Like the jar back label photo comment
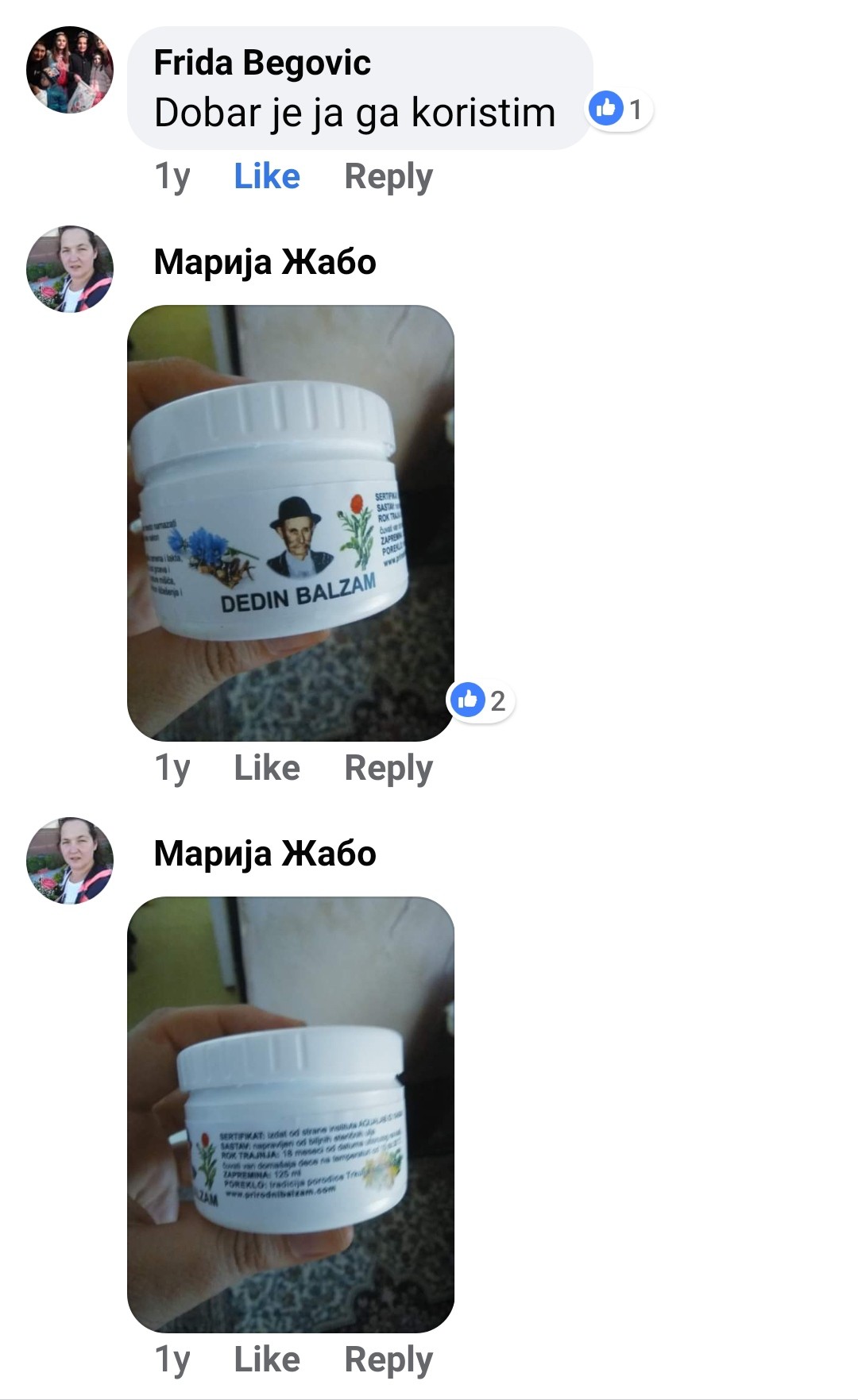This screenshot has height=1400, width=858. [x=266, y=1360]
